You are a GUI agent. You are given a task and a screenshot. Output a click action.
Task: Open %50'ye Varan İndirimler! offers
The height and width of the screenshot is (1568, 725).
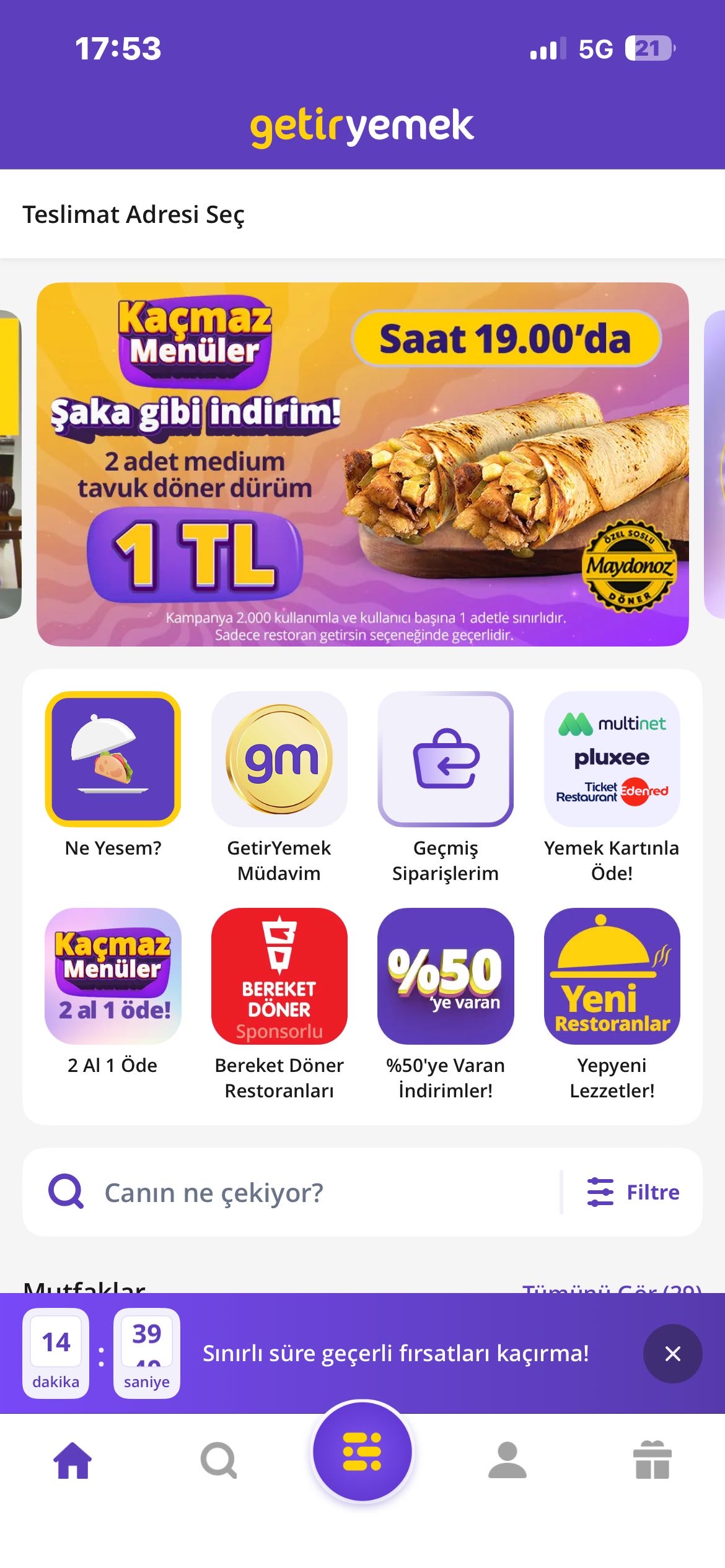(445, 977)
